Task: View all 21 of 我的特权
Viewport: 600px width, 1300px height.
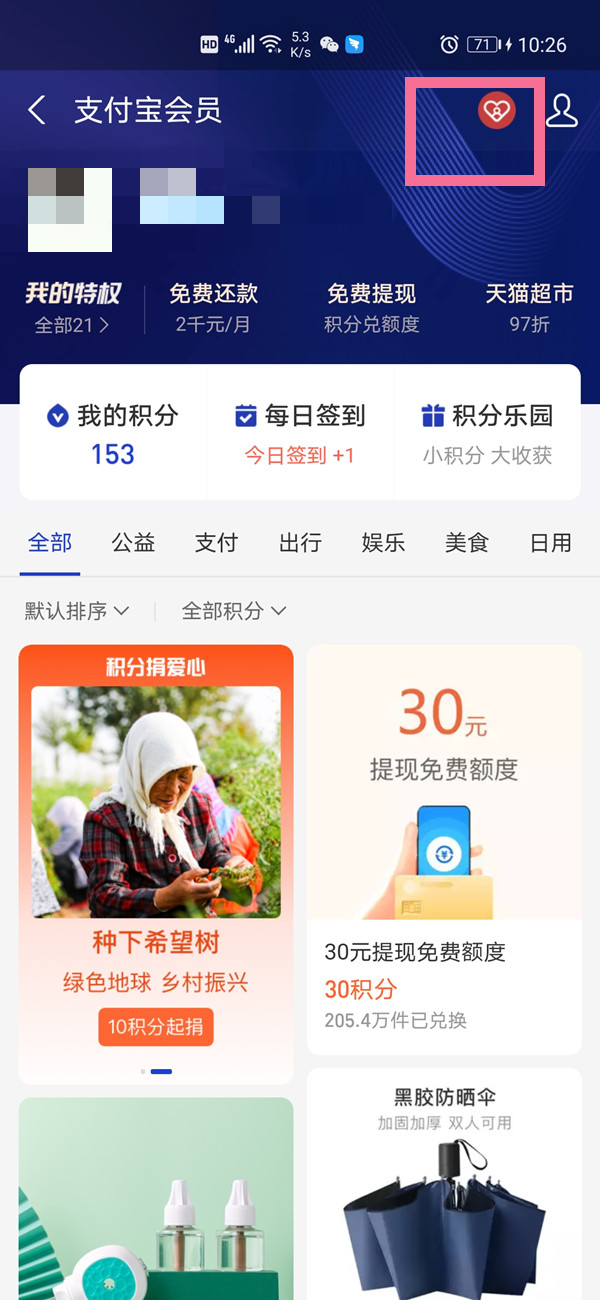Action: pyautogui.click(x=73, y=324)
